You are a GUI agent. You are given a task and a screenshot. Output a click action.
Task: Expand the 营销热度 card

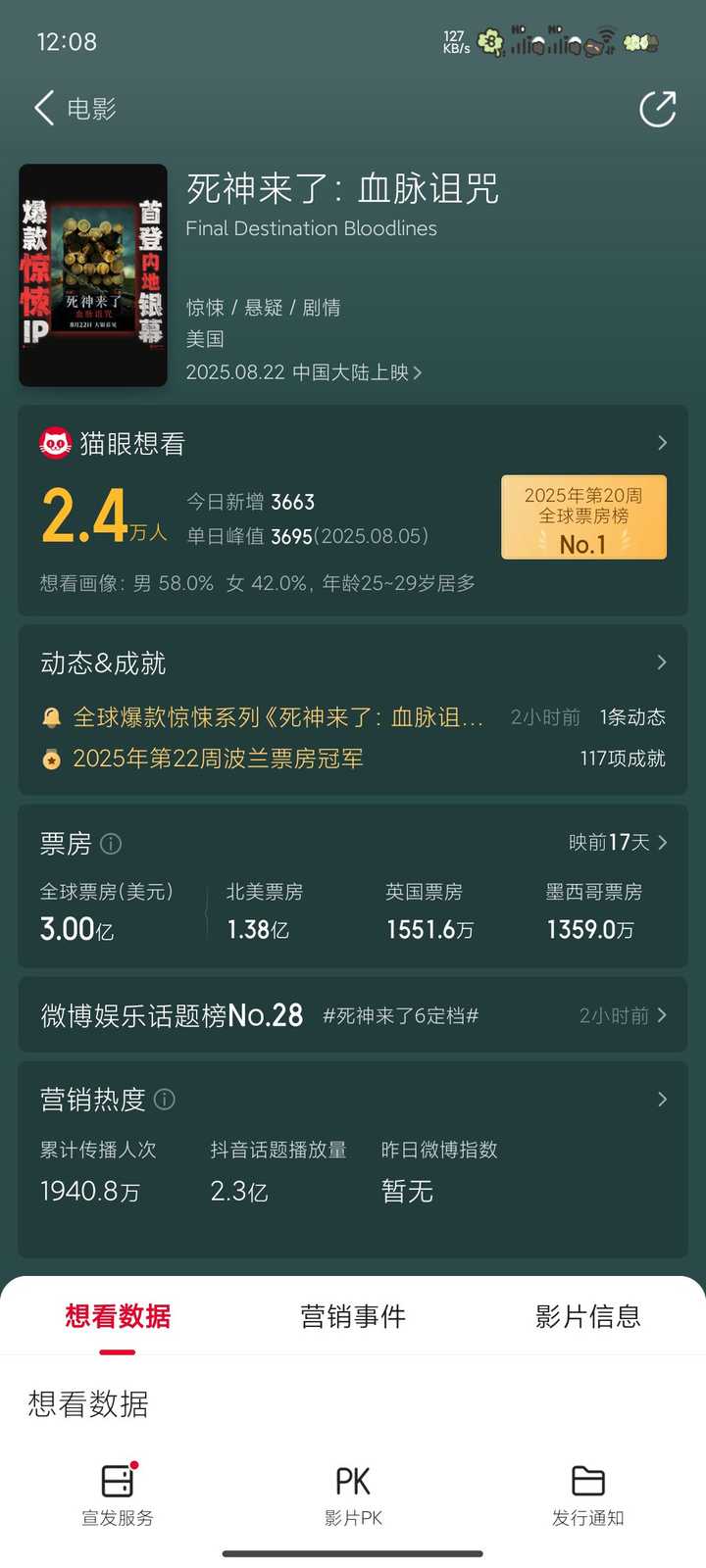click(x=662, y=1100)
